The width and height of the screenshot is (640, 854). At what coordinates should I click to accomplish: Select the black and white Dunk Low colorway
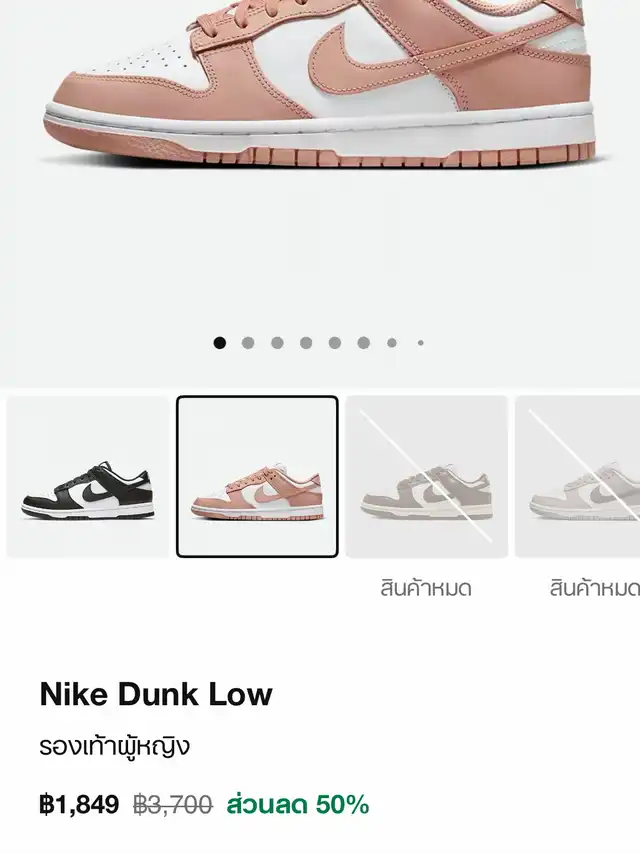click(88, 477)
